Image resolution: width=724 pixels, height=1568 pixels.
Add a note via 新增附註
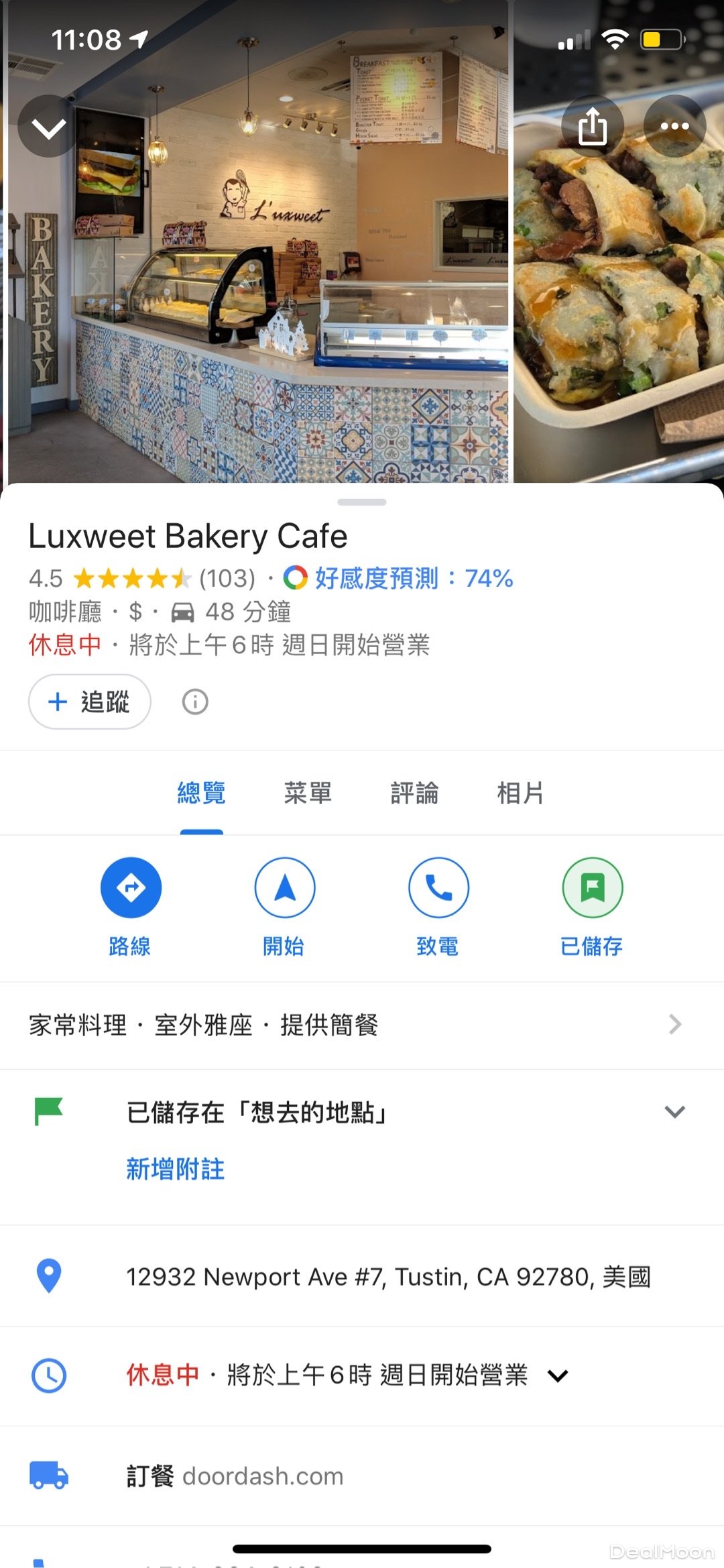tap(176, 1169)
